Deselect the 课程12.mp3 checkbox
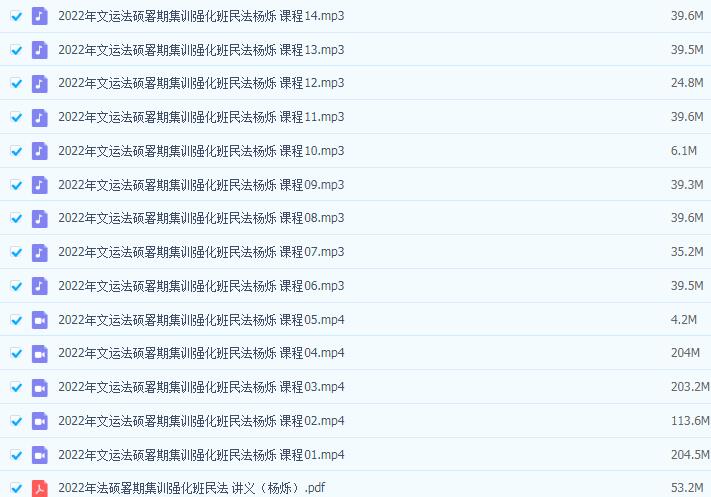This screenshot has height=497, width=711. click(15, 83)
